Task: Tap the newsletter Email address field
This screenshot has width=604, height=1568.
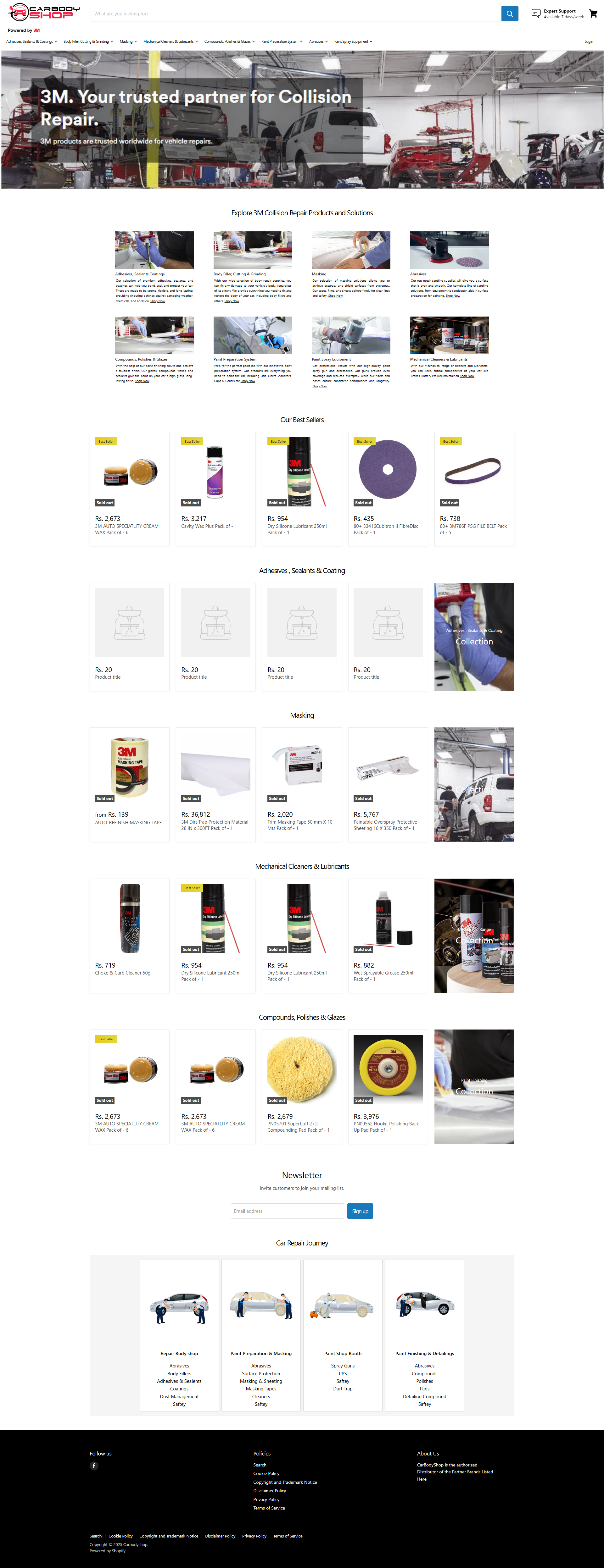Action: click(x=287, y=1211)
